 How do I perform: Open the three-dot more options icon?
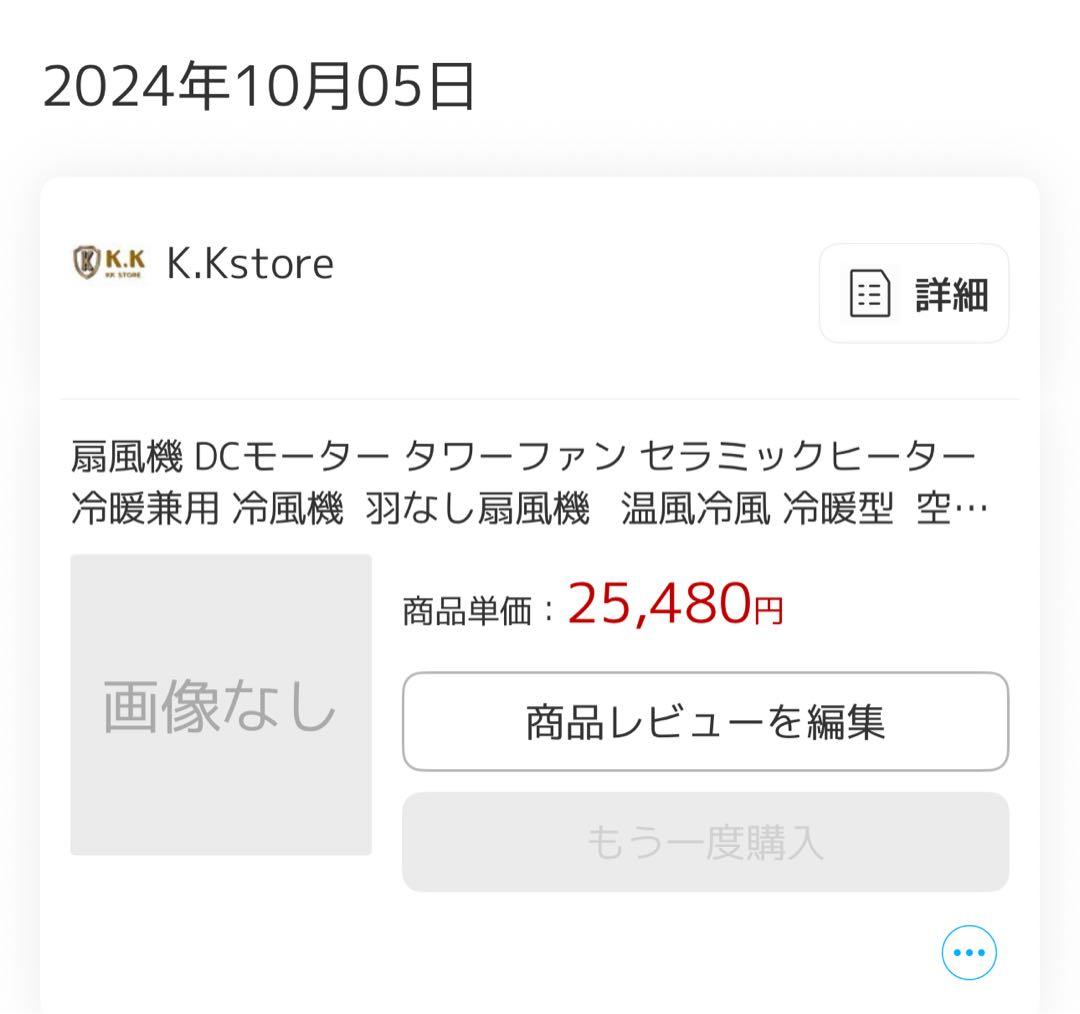pyautogui.click(x=969, y=952)
